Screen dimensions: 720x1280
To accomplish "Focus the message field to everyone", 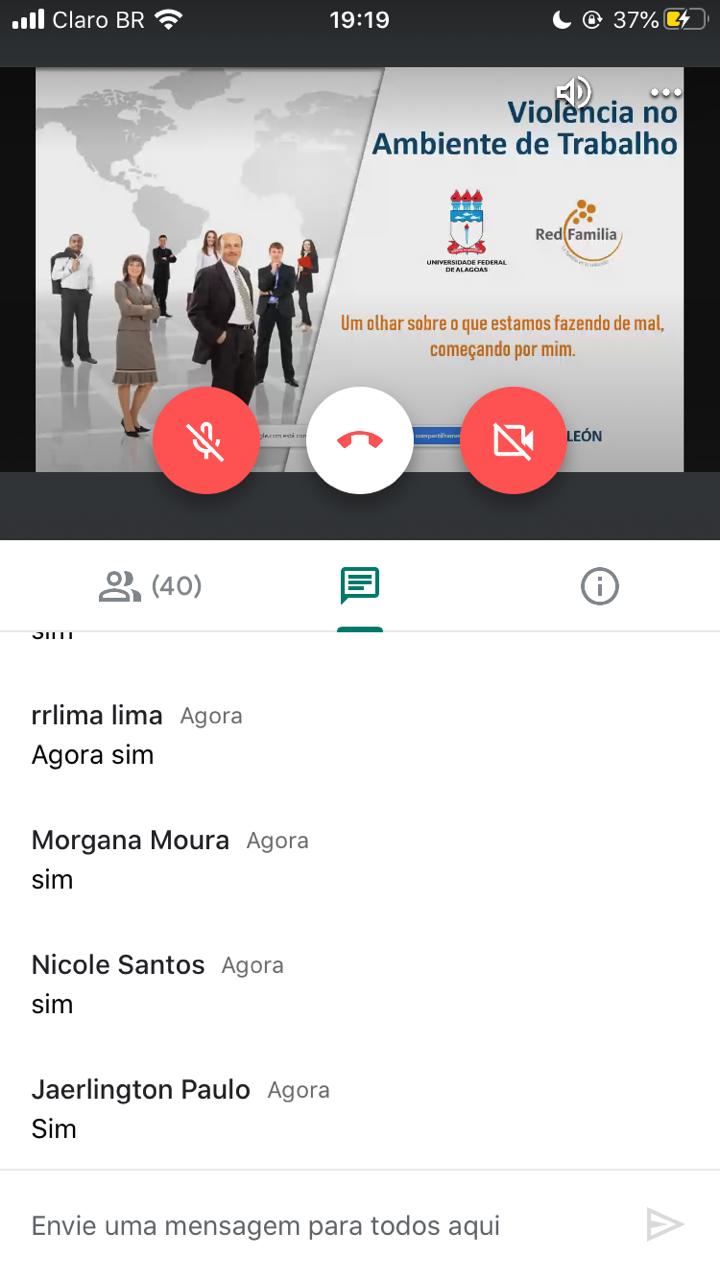I will [x=300, y=1225].
